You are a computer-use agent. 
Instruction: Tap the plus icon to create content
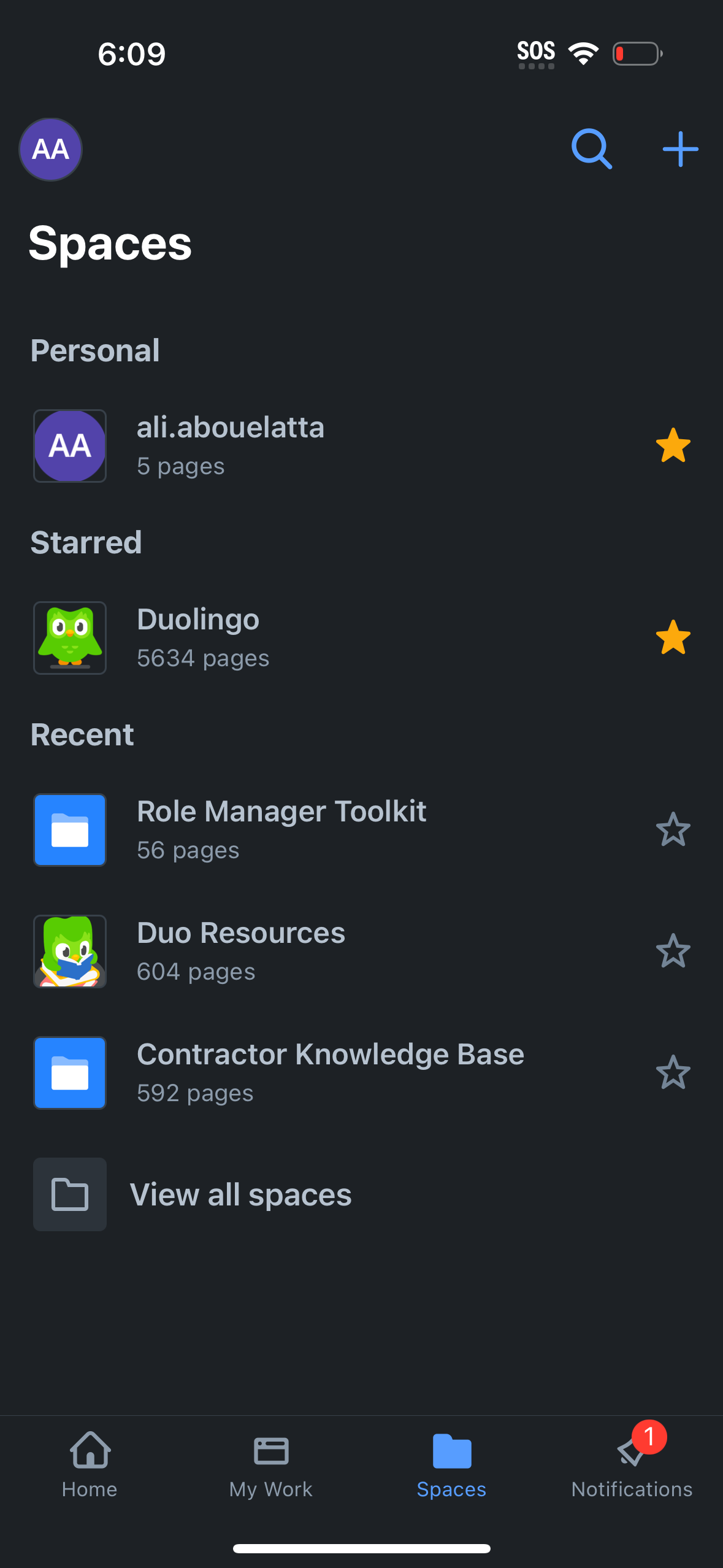(x=681, y=148)
